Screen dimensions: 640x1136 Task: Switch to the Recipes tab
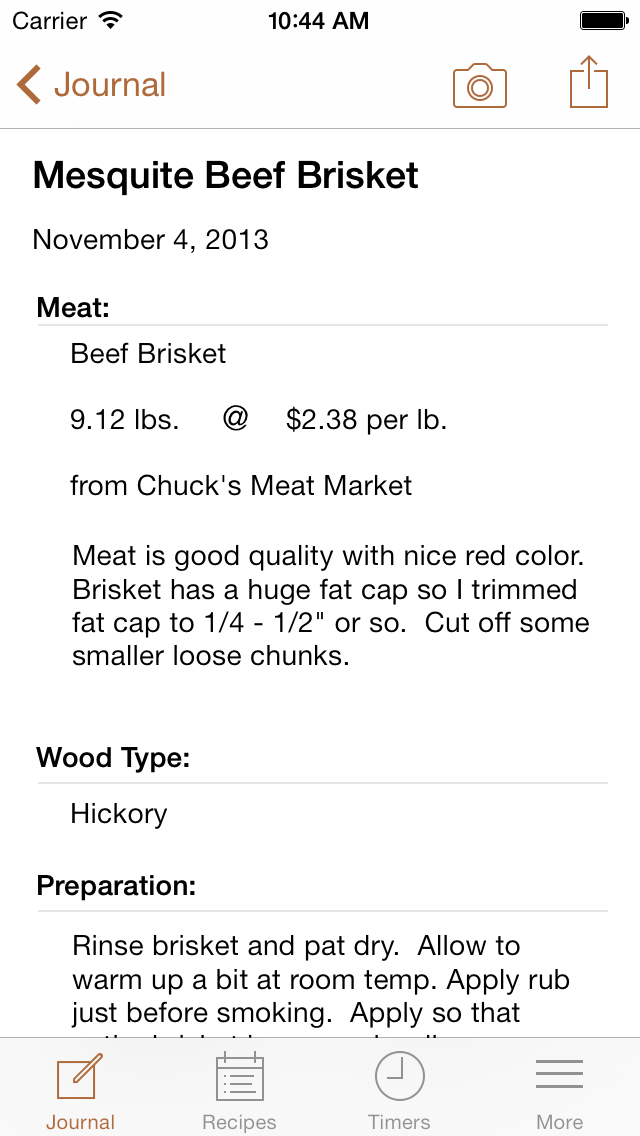point(240,1090)
